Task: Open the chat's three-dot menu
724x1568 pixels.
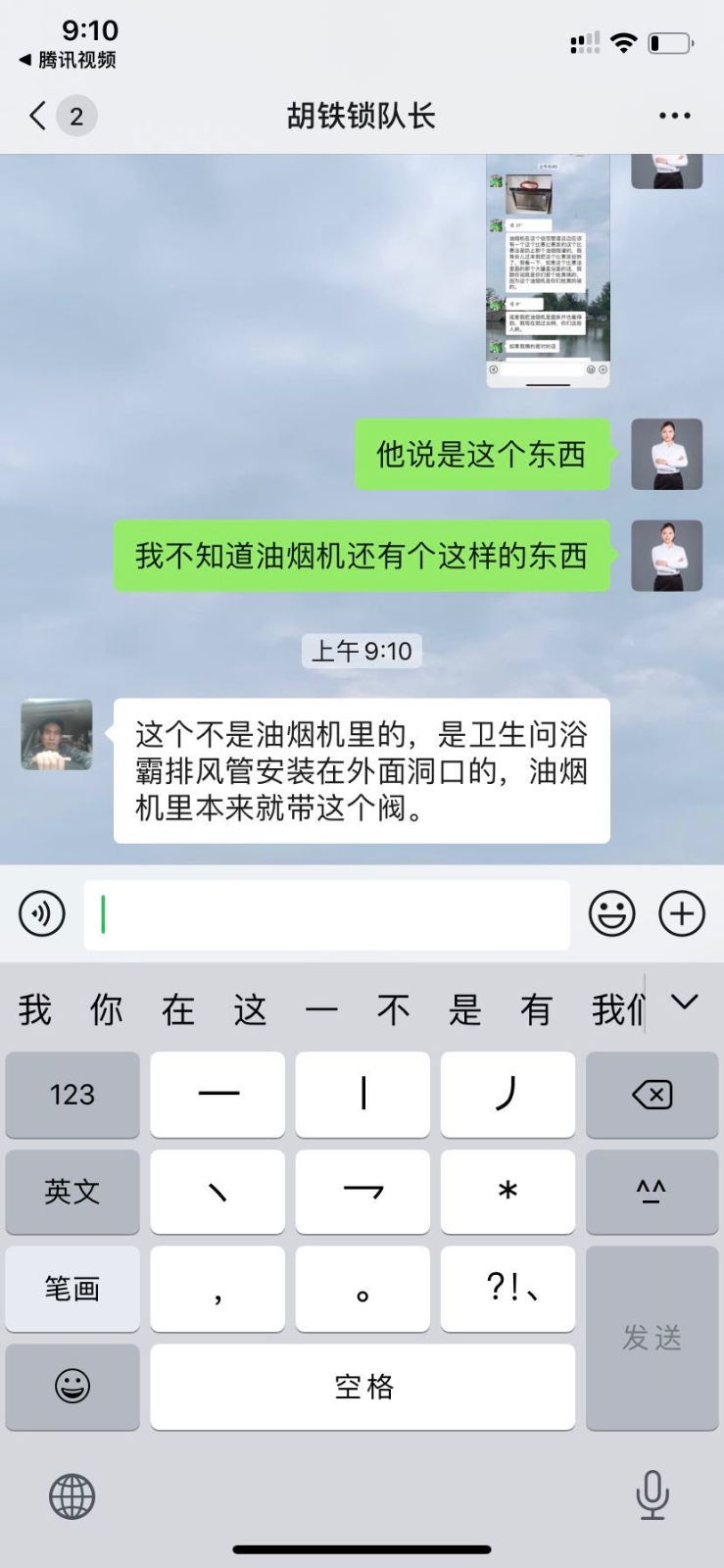Action: pyautogui.click(x=674, y=117)
